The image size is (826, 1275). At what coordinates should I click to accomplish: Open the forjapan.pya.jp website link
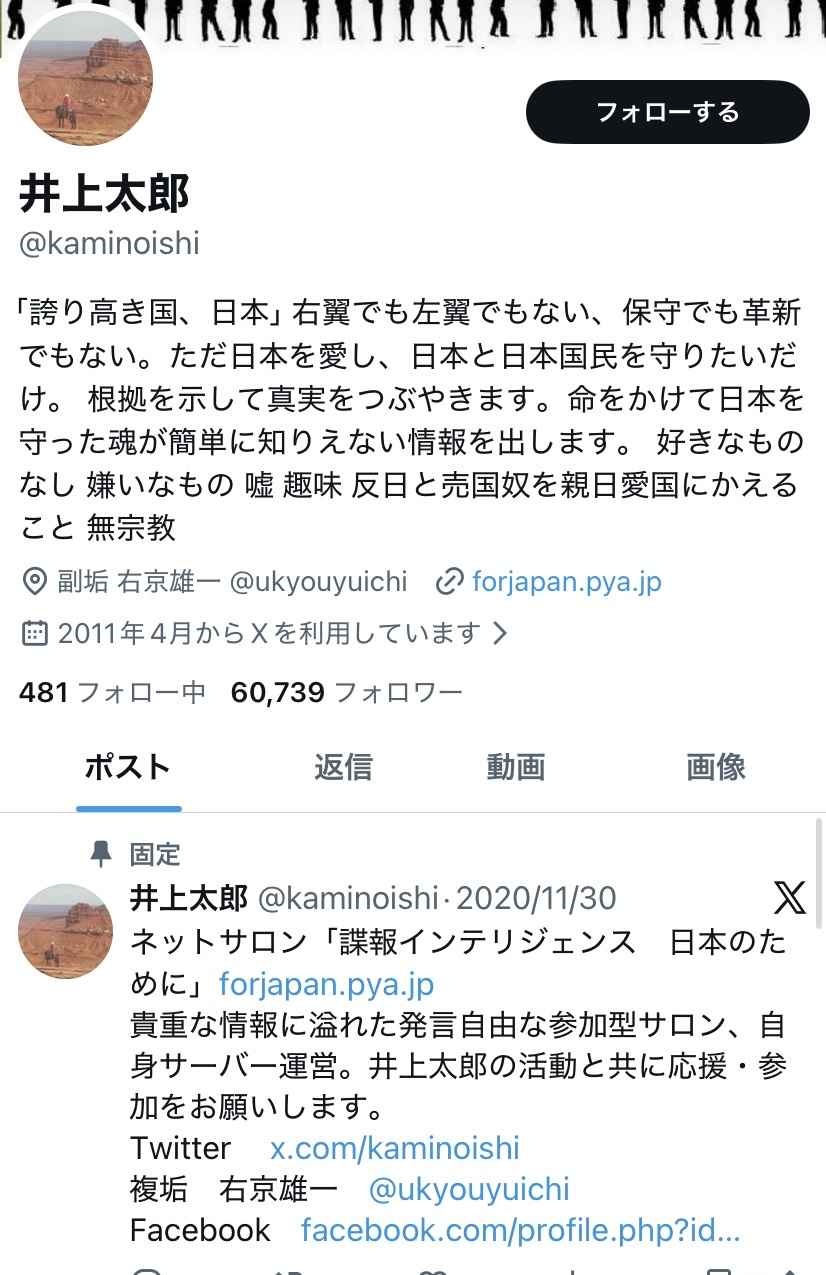pyautogui.click(x=567, y=581)
